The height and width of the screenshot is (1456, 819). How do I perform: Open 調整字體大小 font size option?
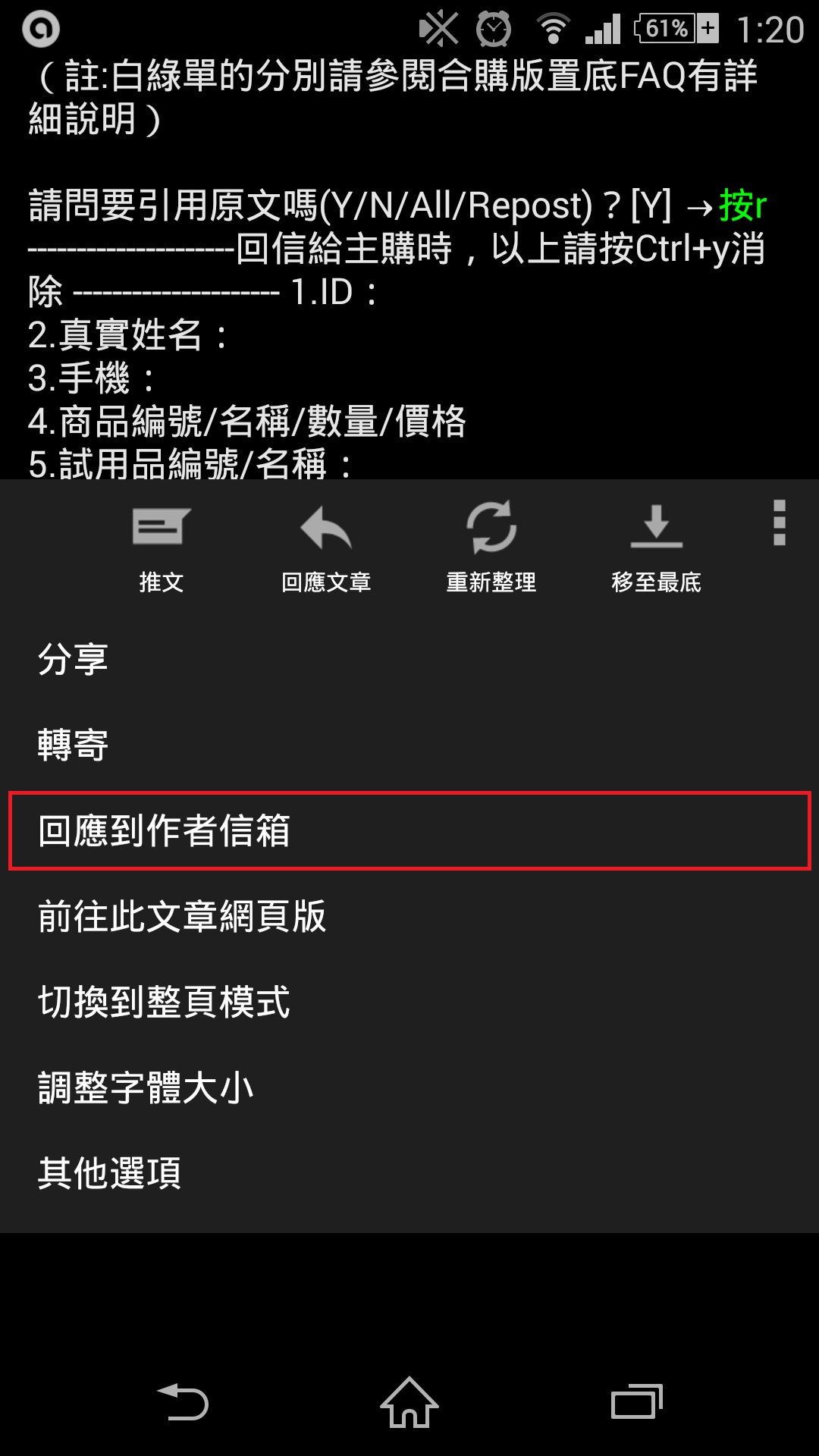[x=409, y=1087]
